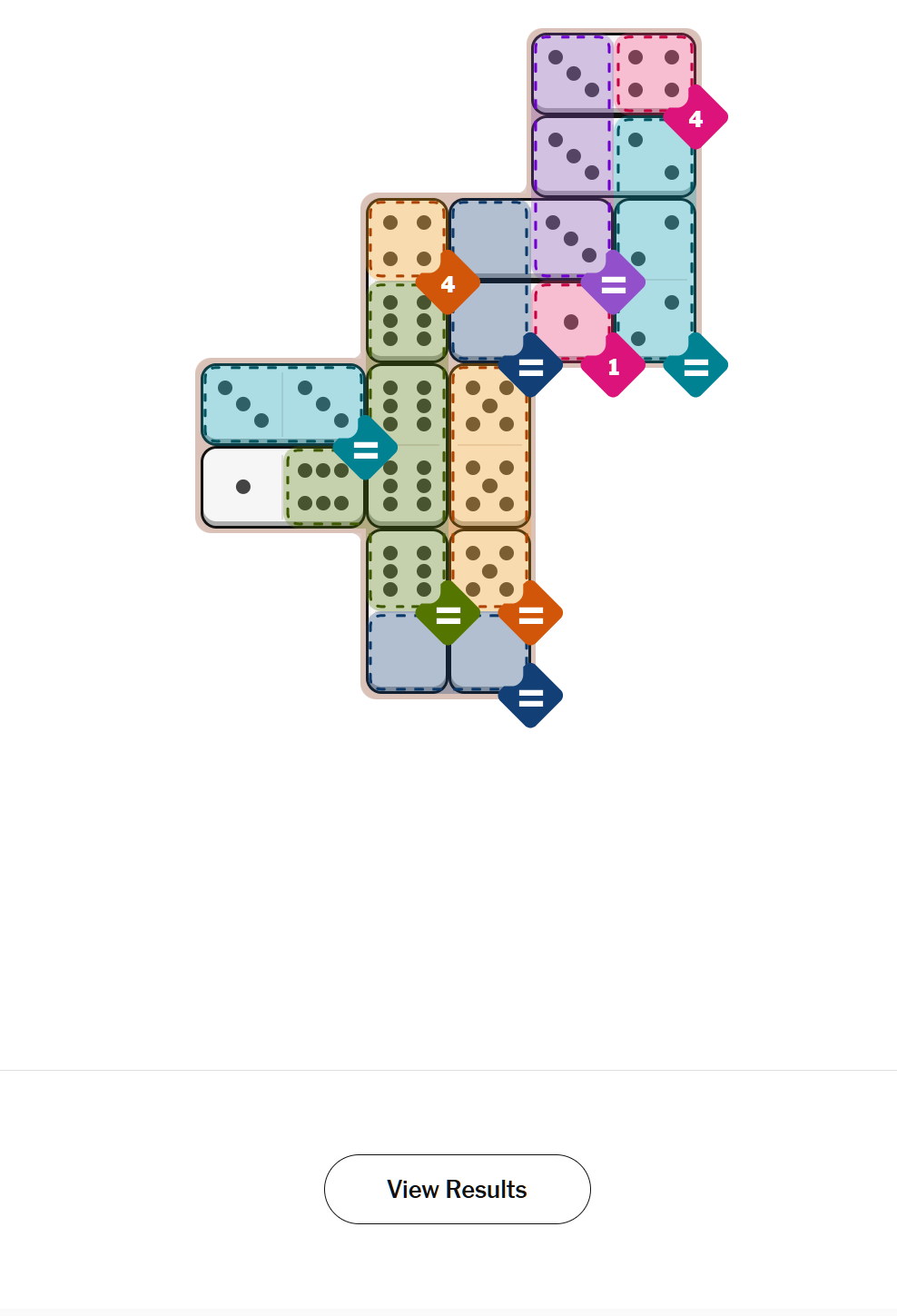The width and height of the screenshot is (897, 1316).
Task: Tap the domino with one and six pips
Action: tap(282, 487)
